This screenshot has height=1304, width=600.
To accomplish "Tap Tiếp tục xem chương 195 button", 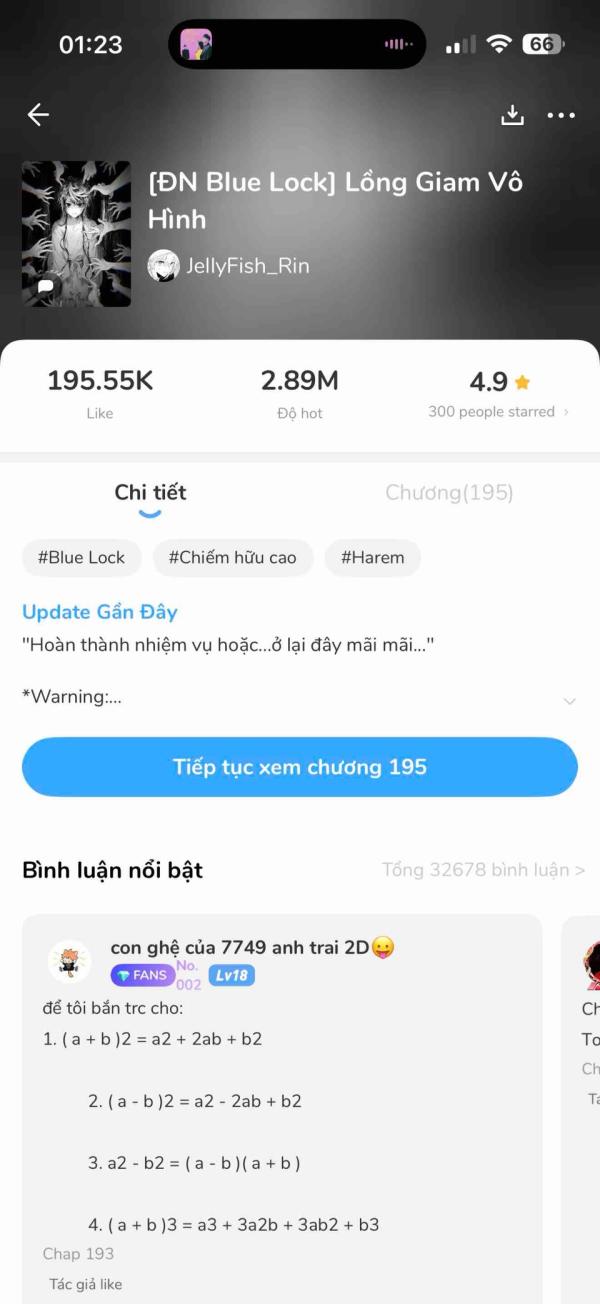I will 300,767.
